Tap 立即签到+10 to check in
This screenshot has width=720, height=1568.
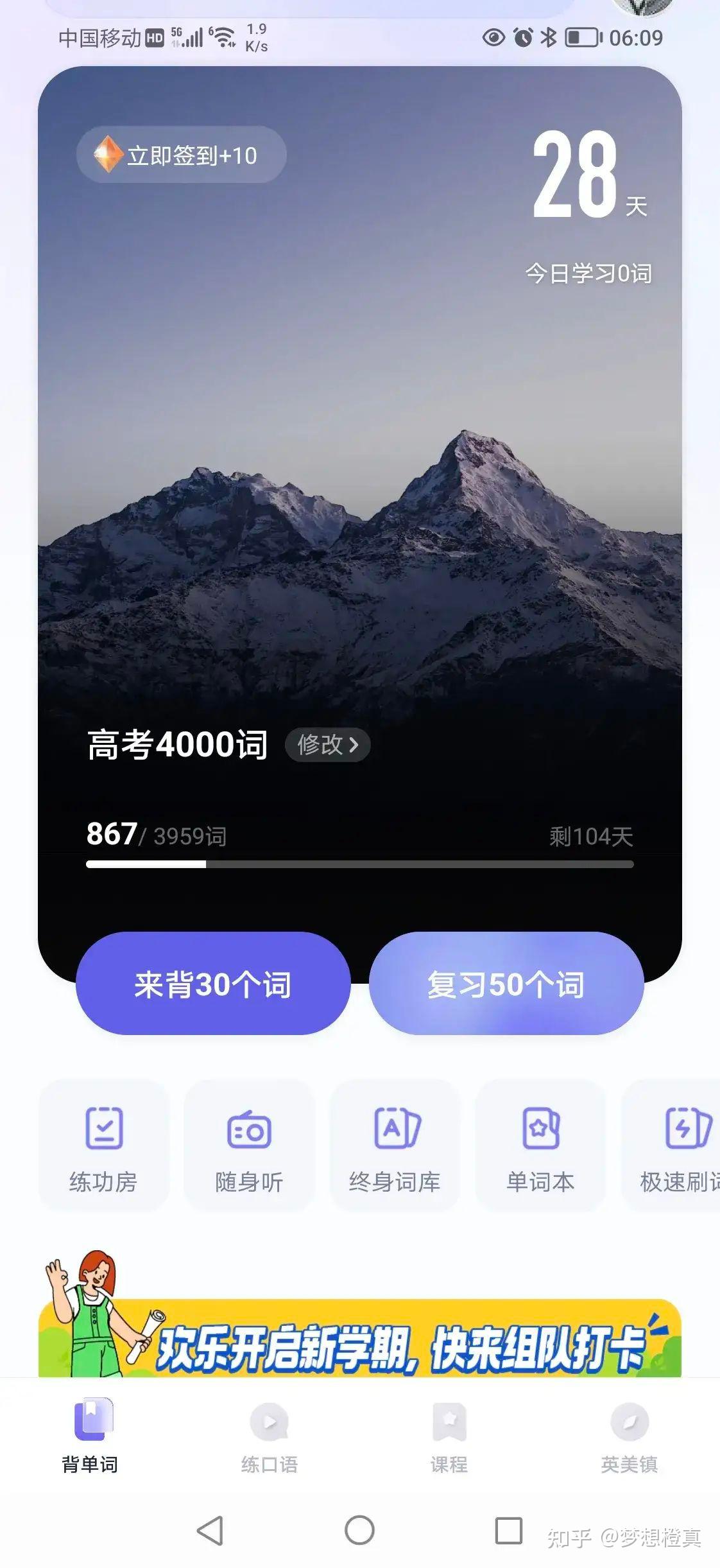(x=181, y=155)
